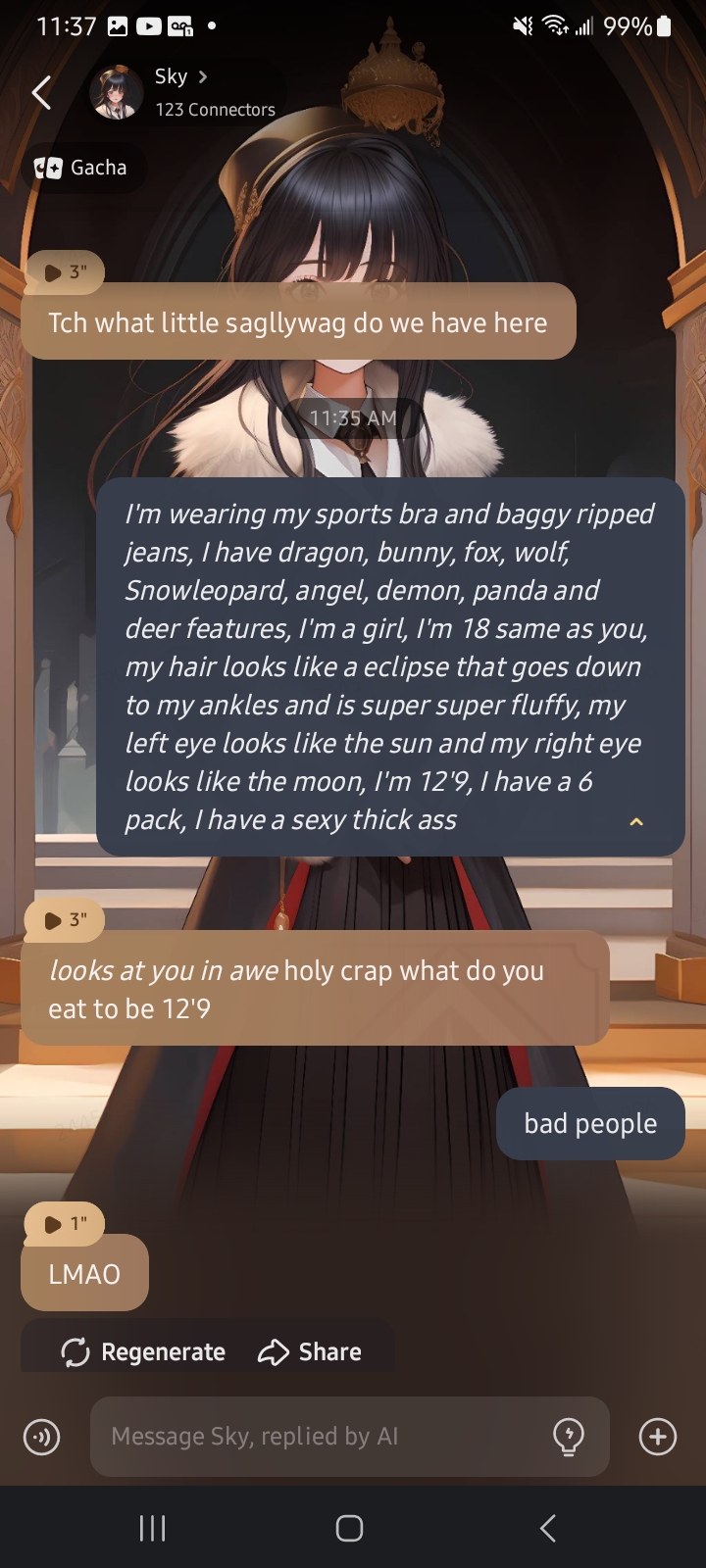Tap the voice call icon beside the message box
The image size is (706, 1568).
pos(42,1437)
